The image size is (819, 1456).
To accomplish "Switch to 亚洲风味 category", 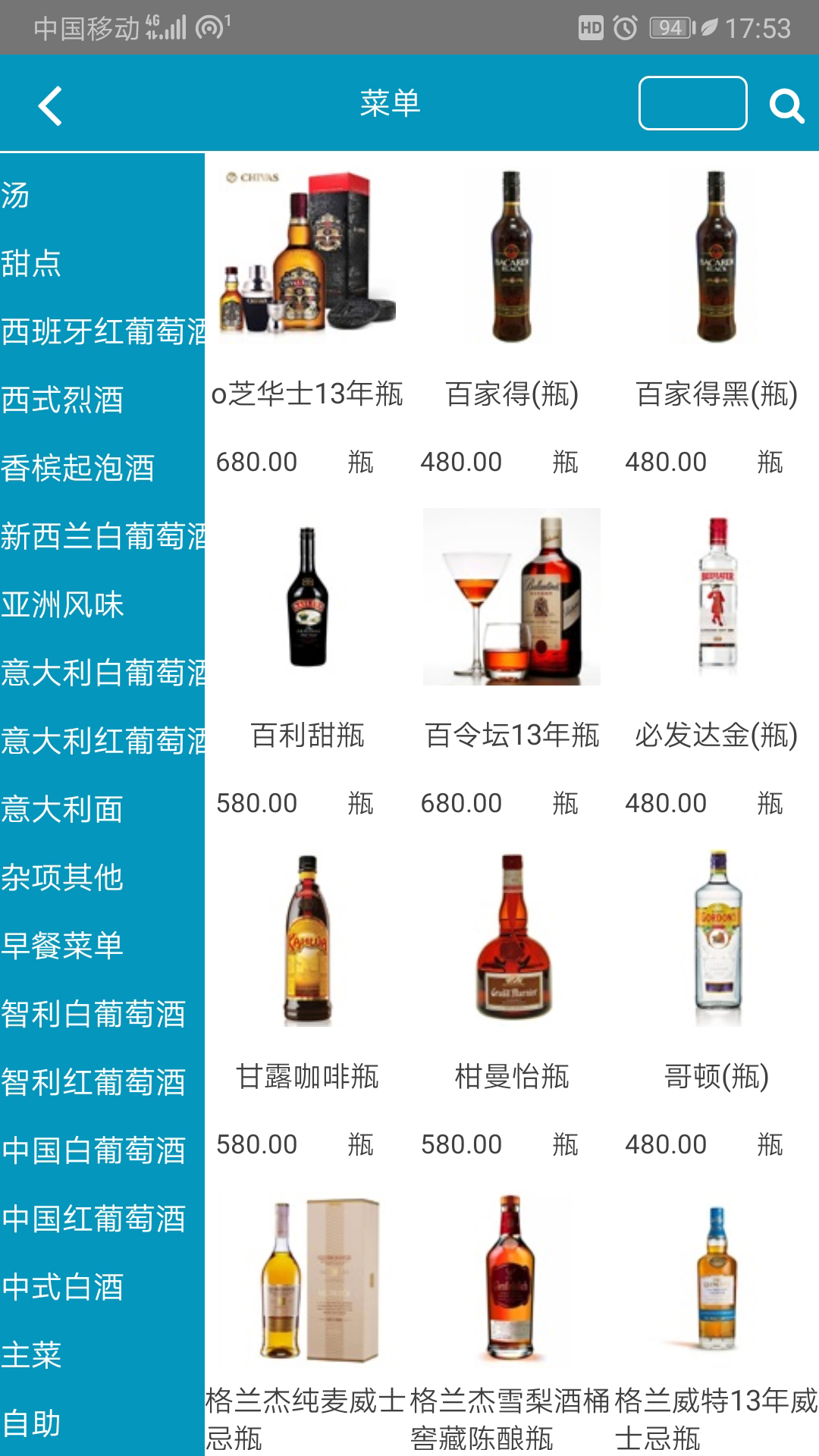I will [x=63, y=605].
